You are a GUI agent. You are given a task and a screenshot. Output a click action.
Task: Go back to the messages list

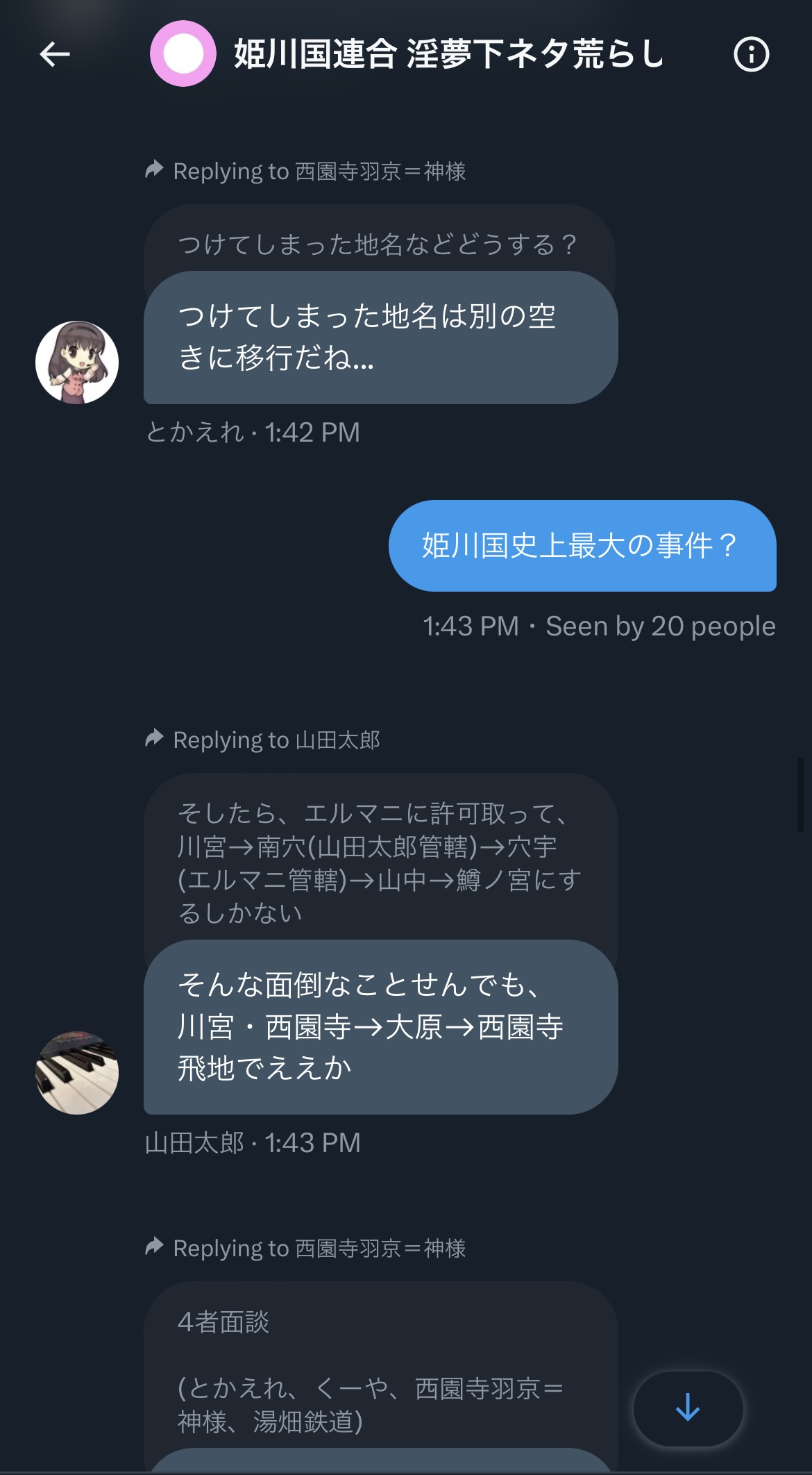[x=55, y=53]
